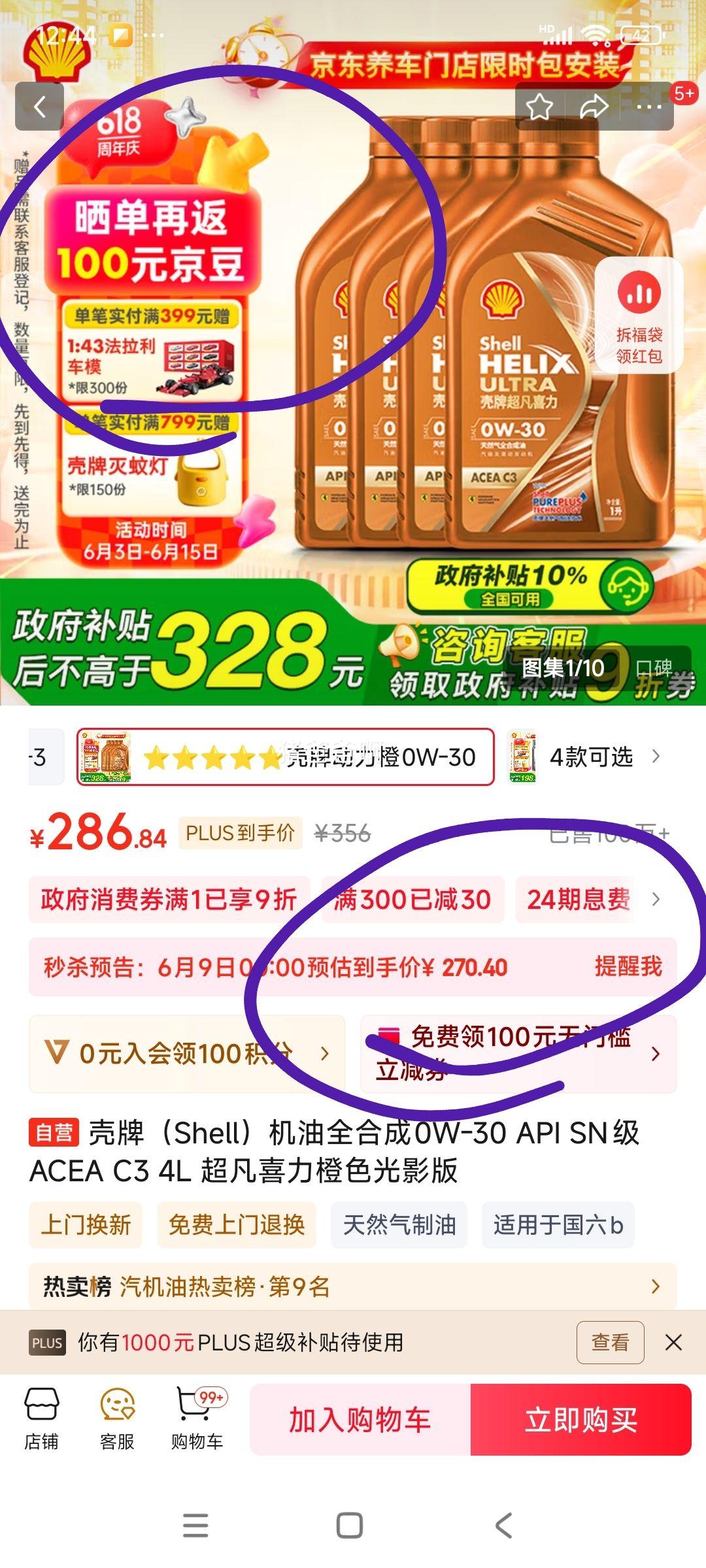706x1568 pixels.
Task: Open 汽机油热卖榜 ranking row
Action: click(353, 1286)
